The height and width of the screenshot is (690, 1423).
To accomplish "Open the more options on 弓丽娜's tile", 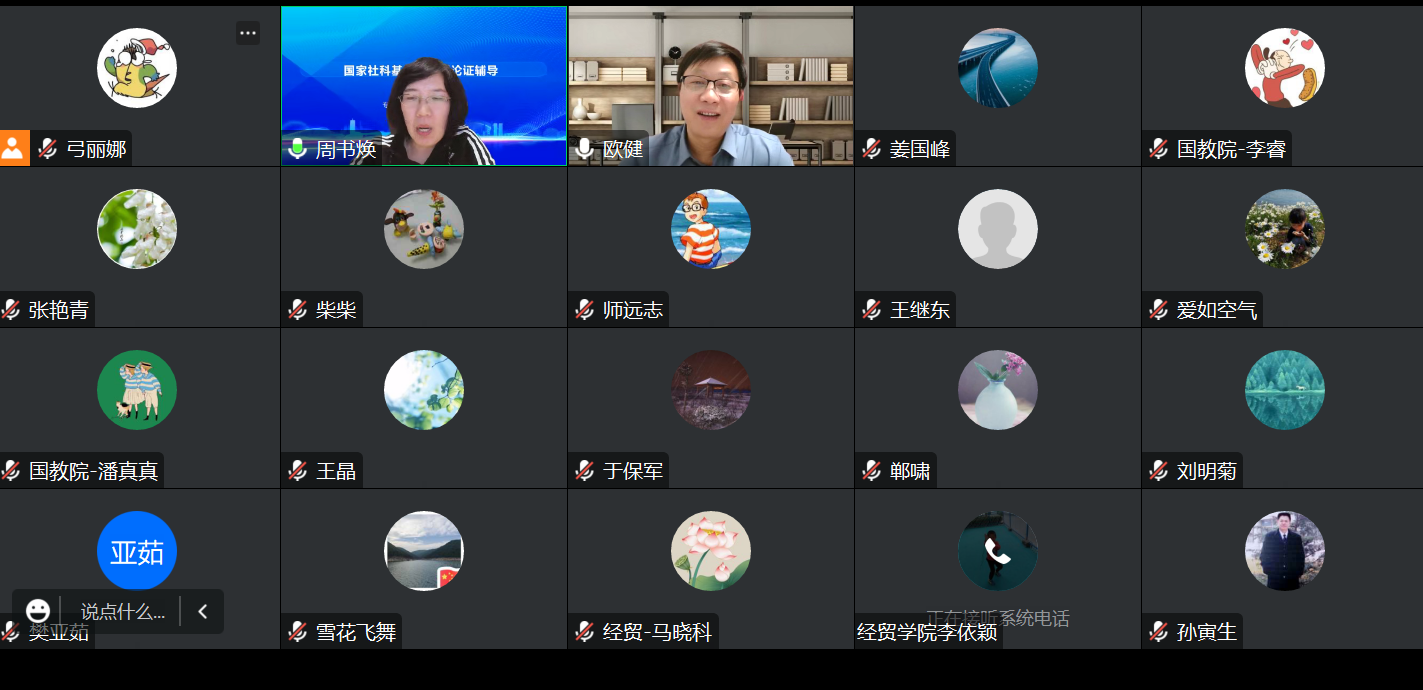I will 248,33.
